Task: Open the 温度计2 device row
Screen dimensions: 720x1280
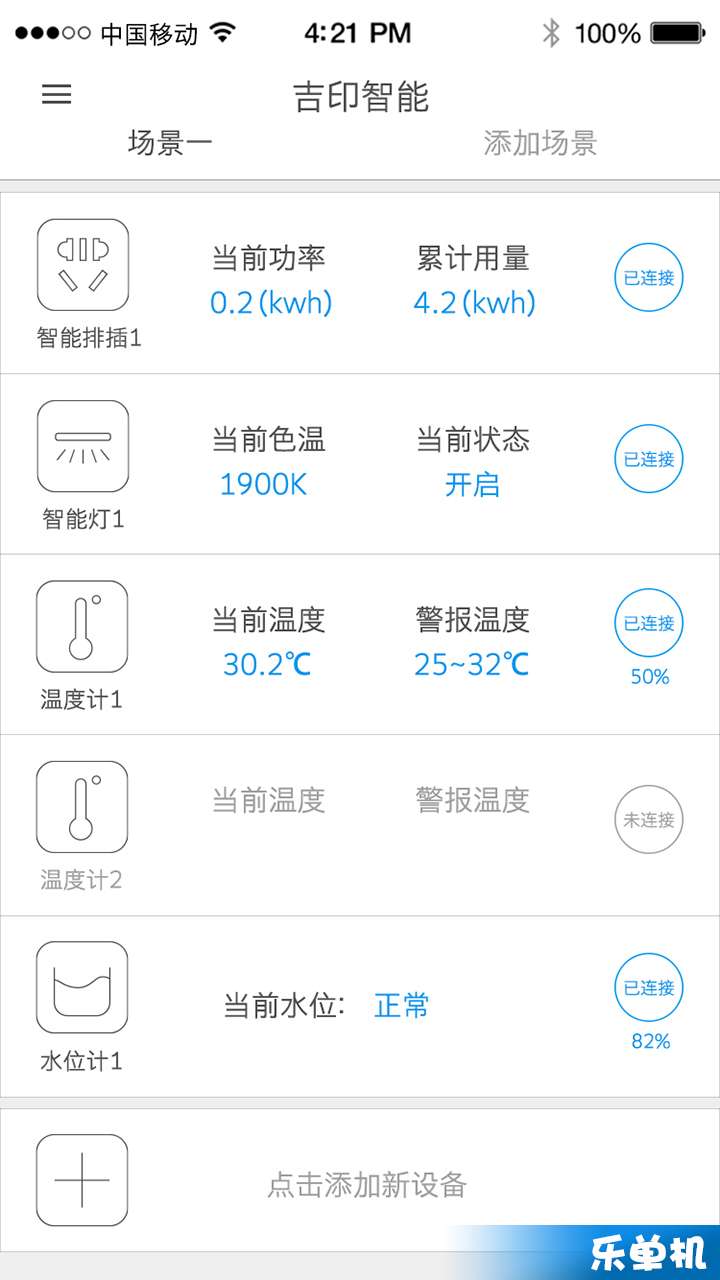Action: (360, 826)
